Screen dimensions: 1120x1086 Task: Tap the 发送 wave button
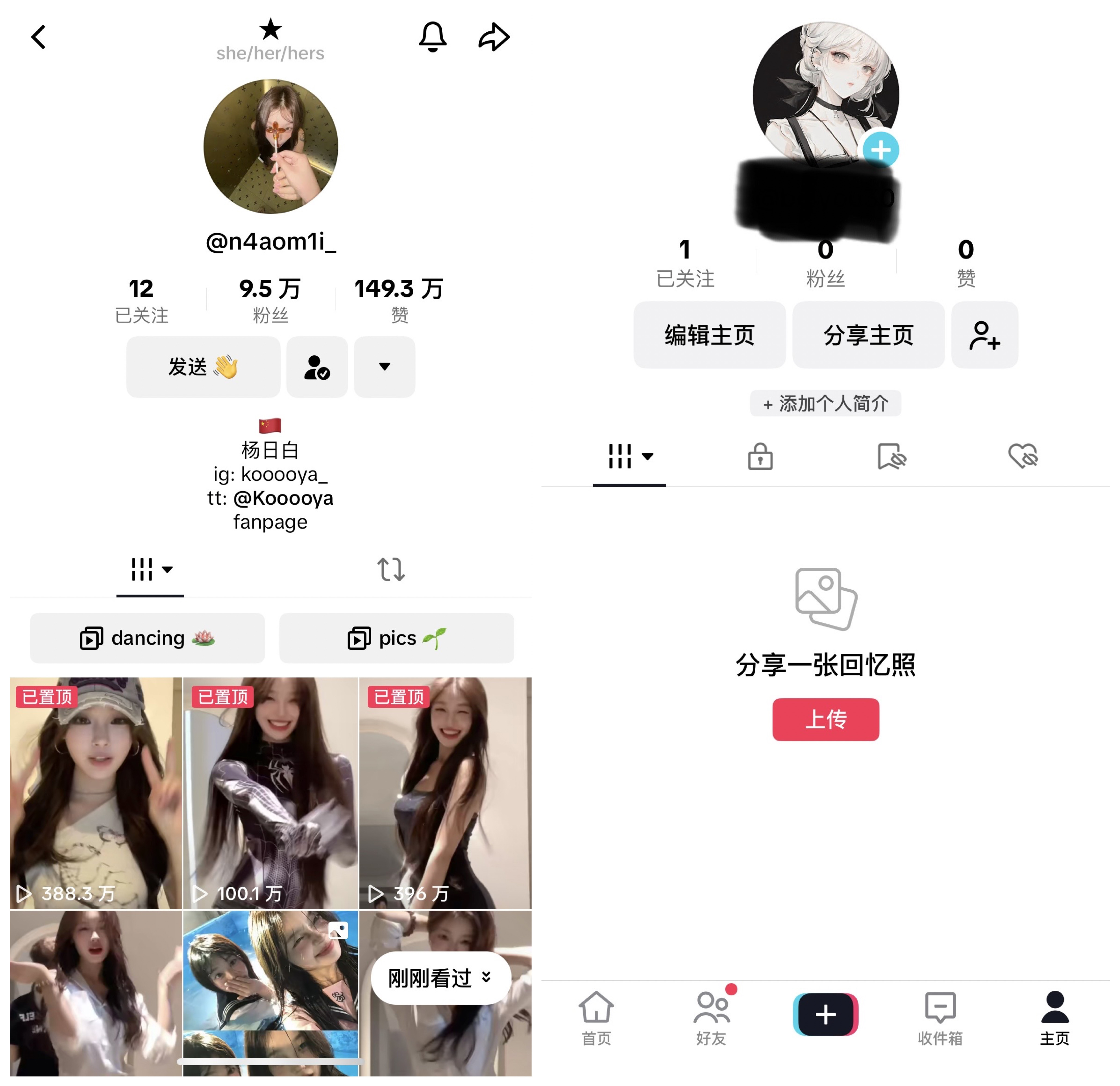click(203, 367)
